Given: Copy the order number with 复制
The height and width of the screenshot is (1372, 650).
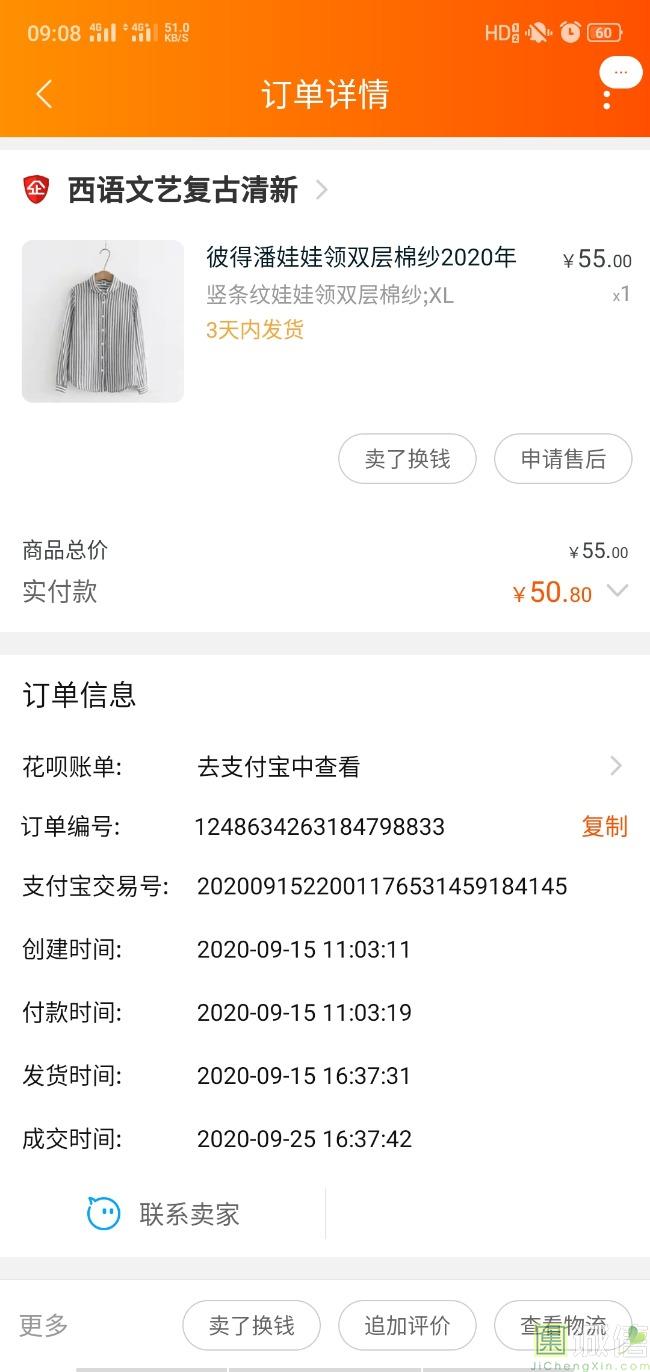Looking at the screenshot, I should tap(604, 826).
